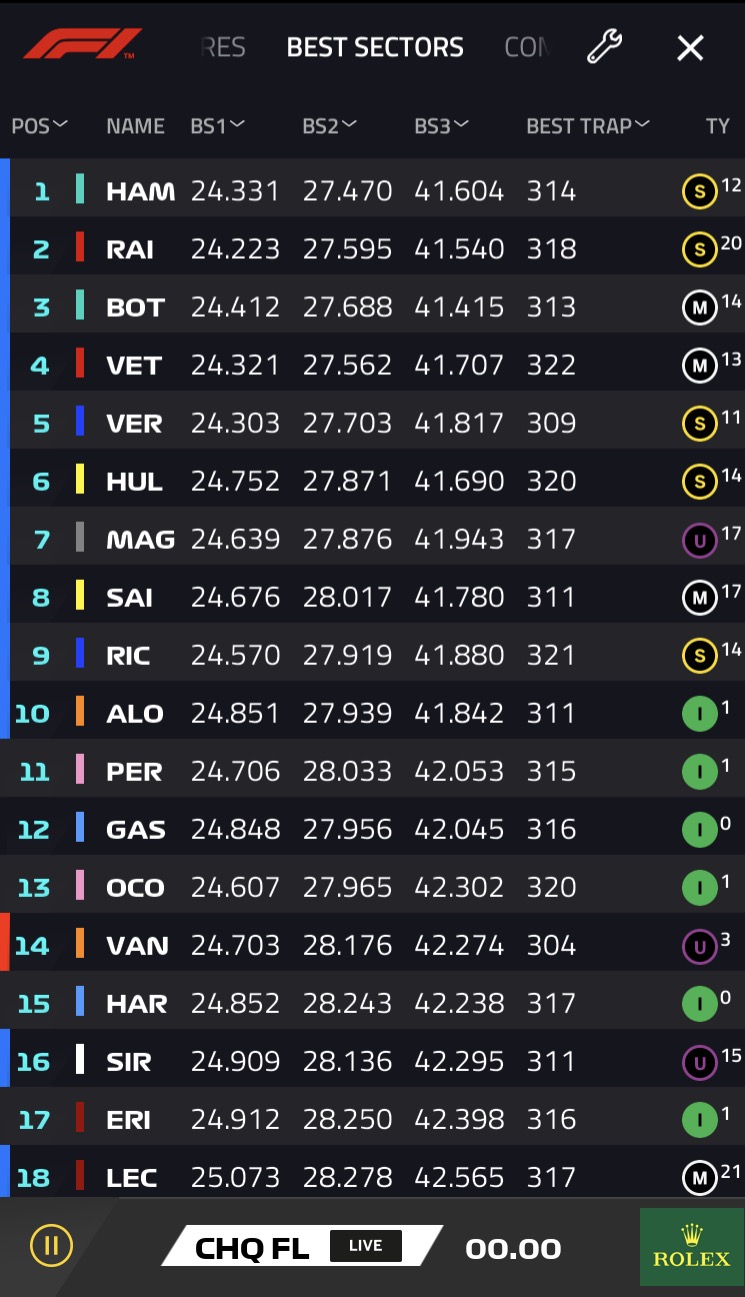Switch to the partially visible COM tab
This screenshot has height=1297, width=745.
point(527,47)
